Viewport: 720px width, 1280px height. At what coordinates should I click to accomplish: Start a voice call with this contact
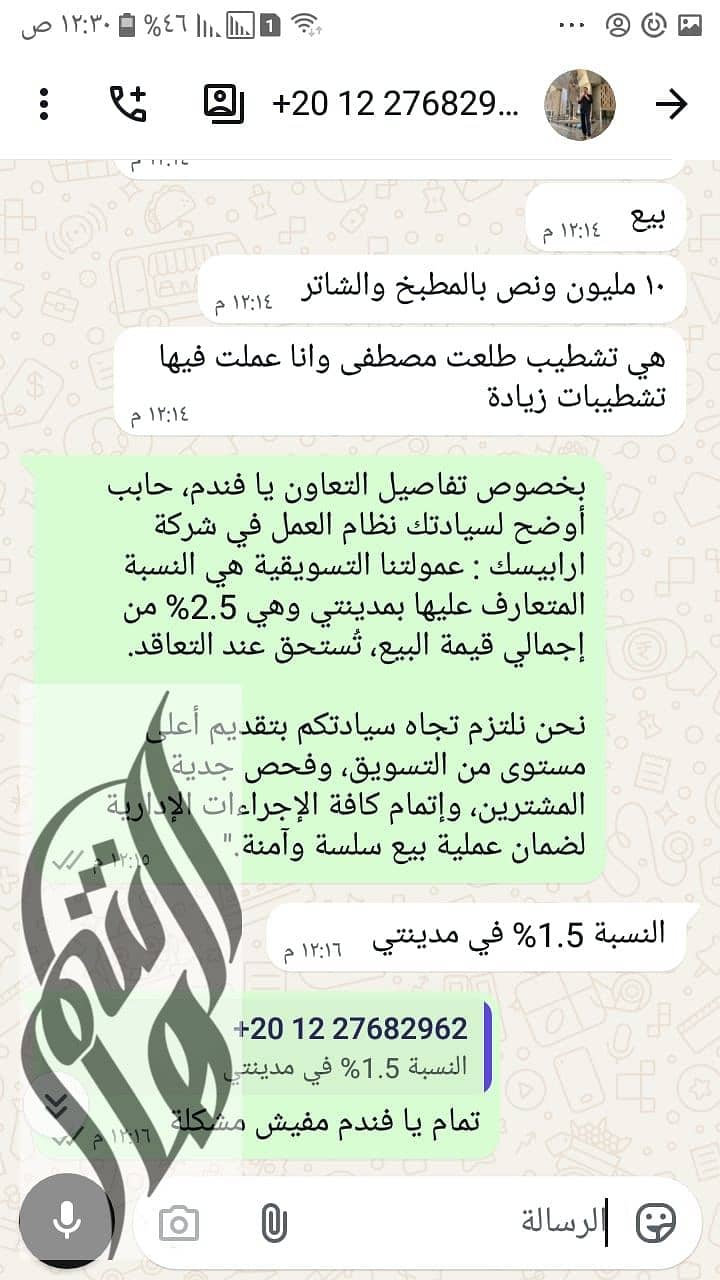click(x=128, y=103)
